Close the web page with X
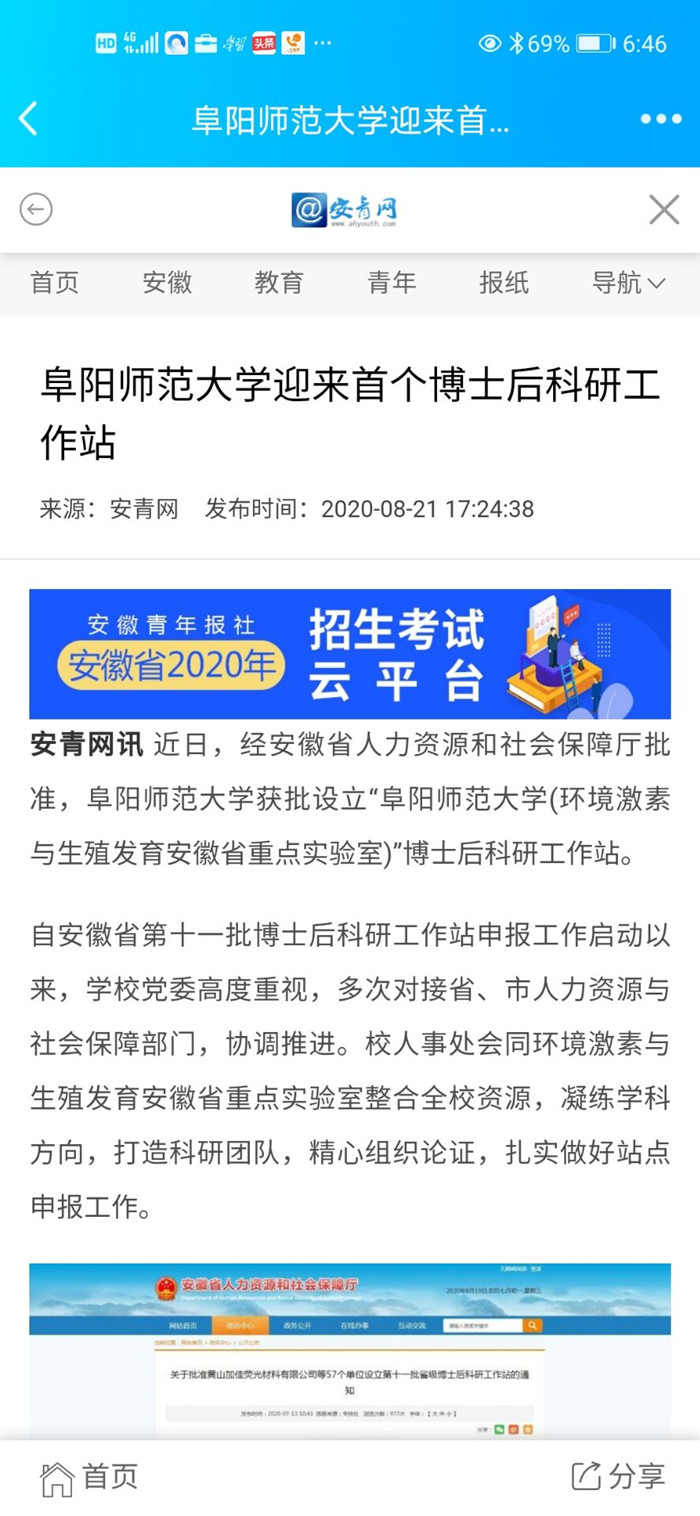Screen dimensions: 700x1516 (664, 210)
